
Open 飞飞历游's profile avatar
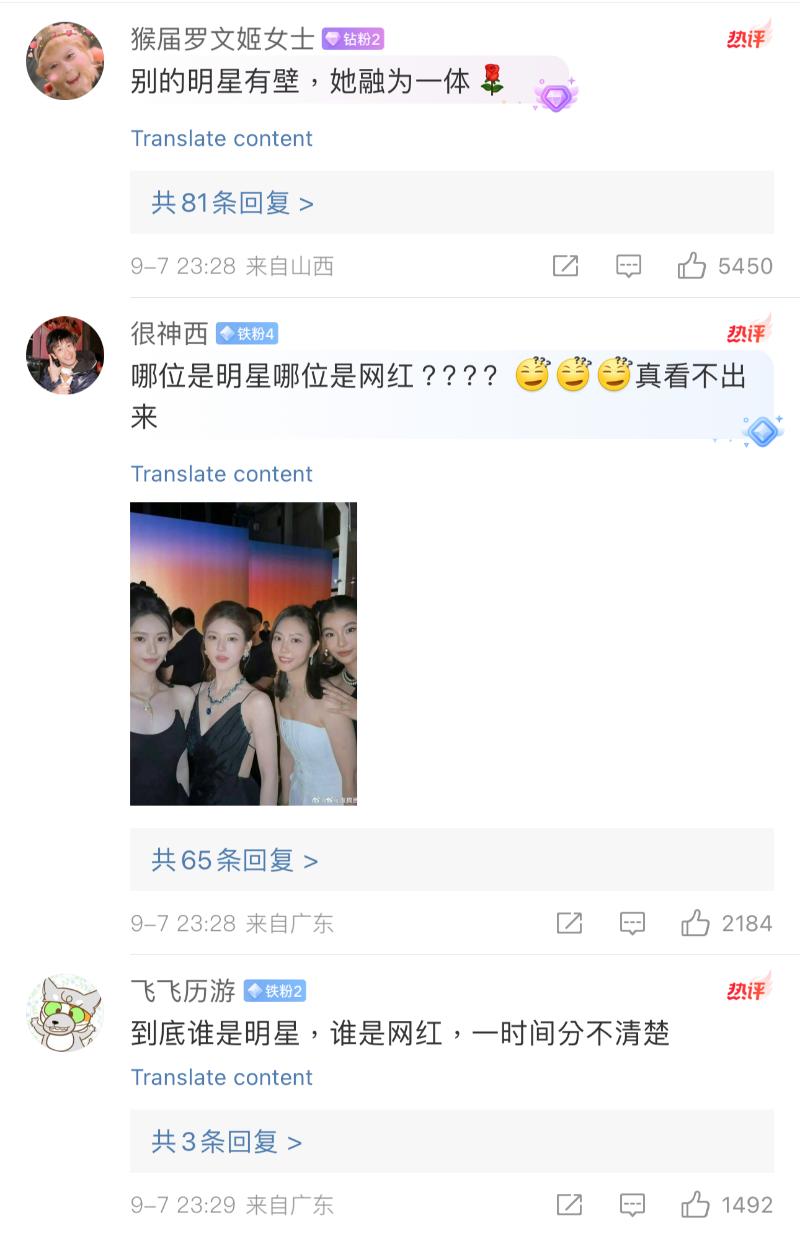(65, 1013)
